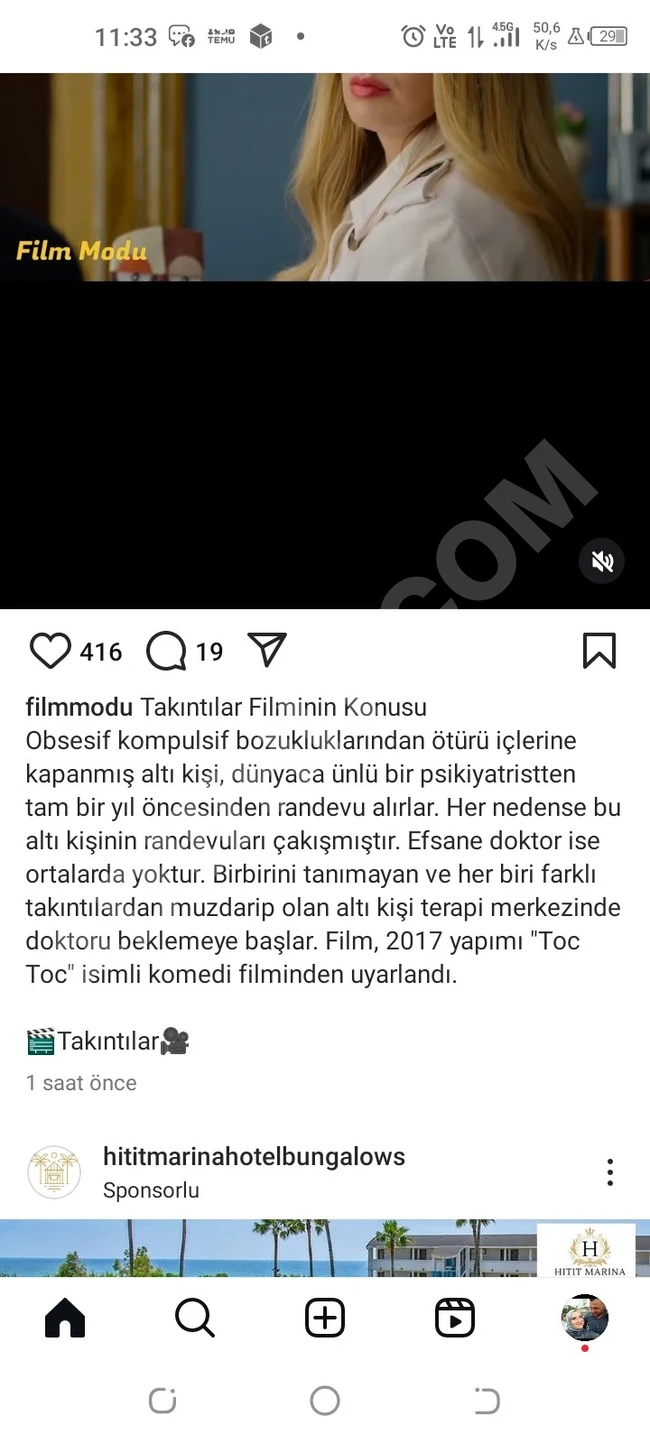Create a new post

(325, 1319)
